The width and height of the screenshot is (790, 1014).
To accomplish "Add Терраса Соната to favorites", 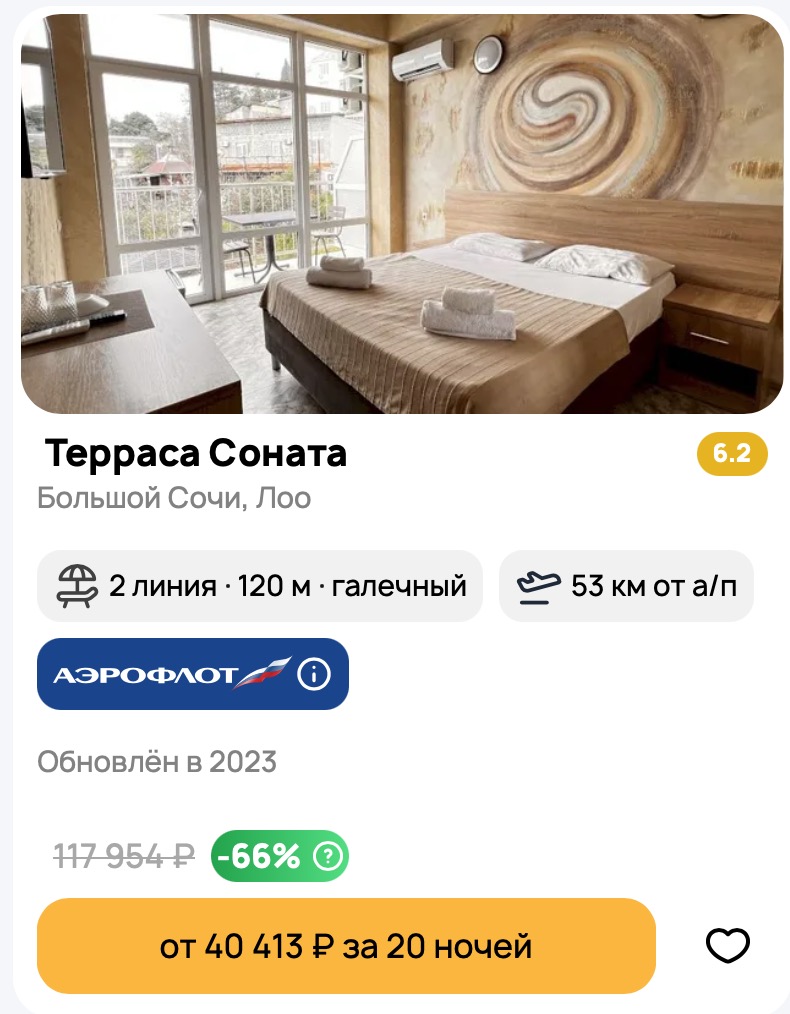I will point(727,945).
